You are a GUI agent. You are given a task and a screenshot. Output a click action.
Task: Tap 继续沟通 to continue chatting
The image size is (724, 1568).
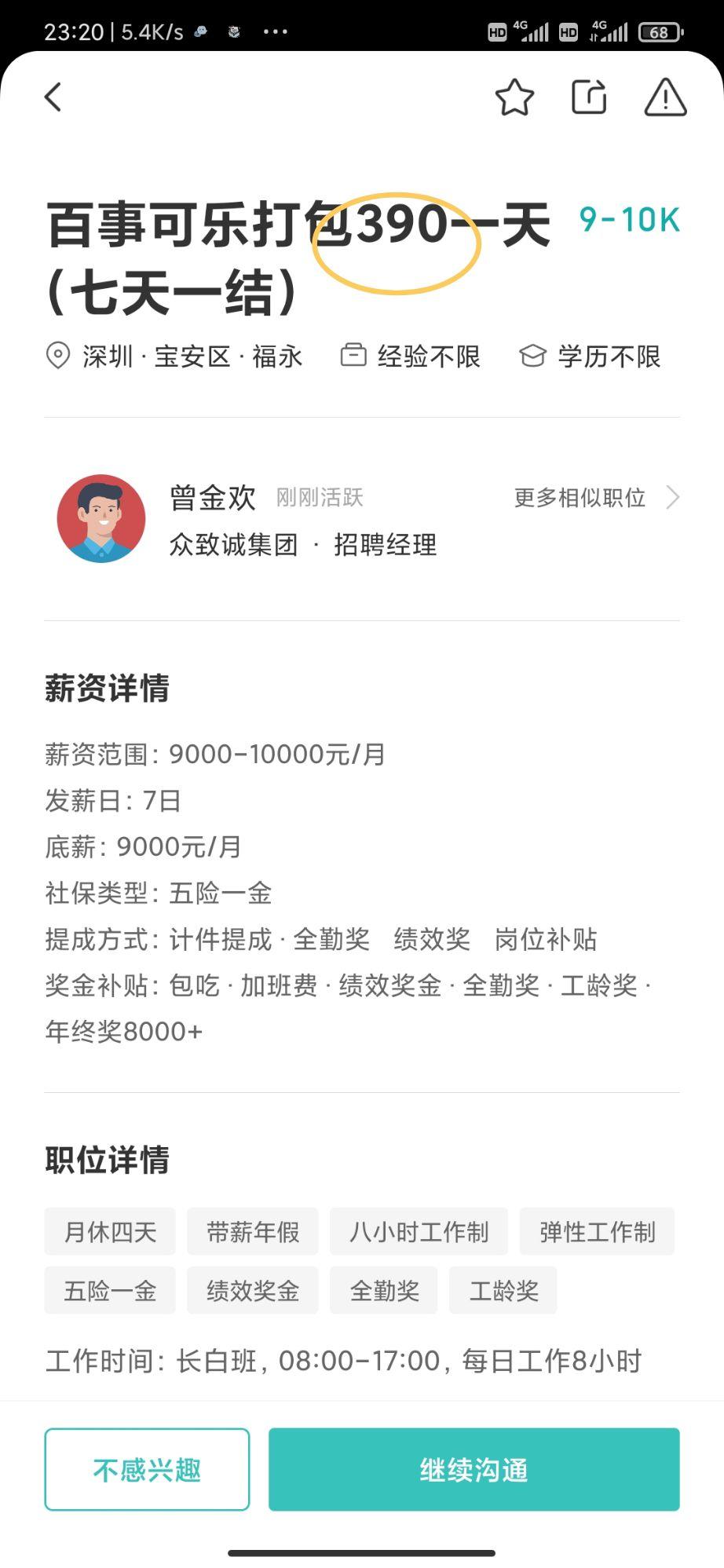(x=474, y=1469)
